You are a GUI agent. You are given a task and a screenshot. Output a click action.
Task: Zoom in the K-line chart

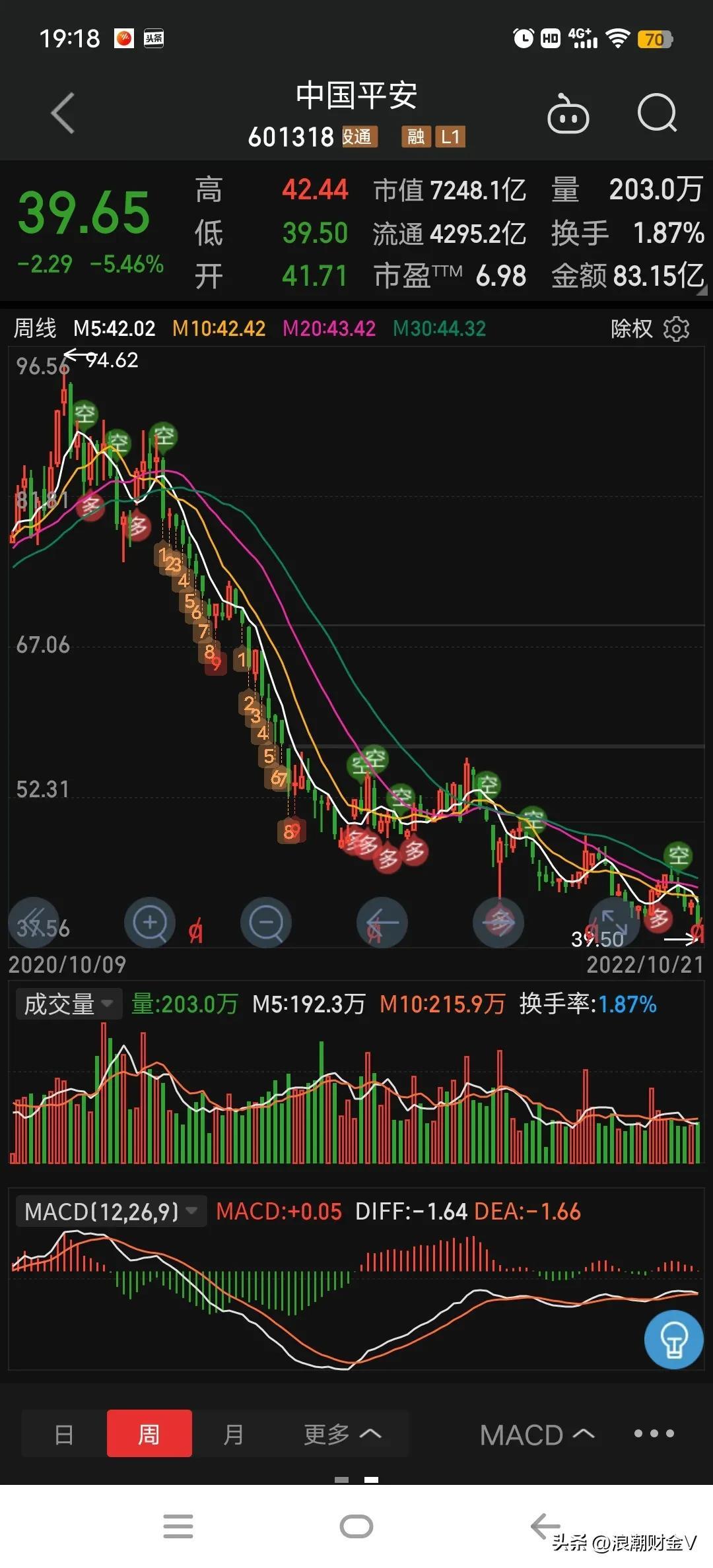pos(150,922)
